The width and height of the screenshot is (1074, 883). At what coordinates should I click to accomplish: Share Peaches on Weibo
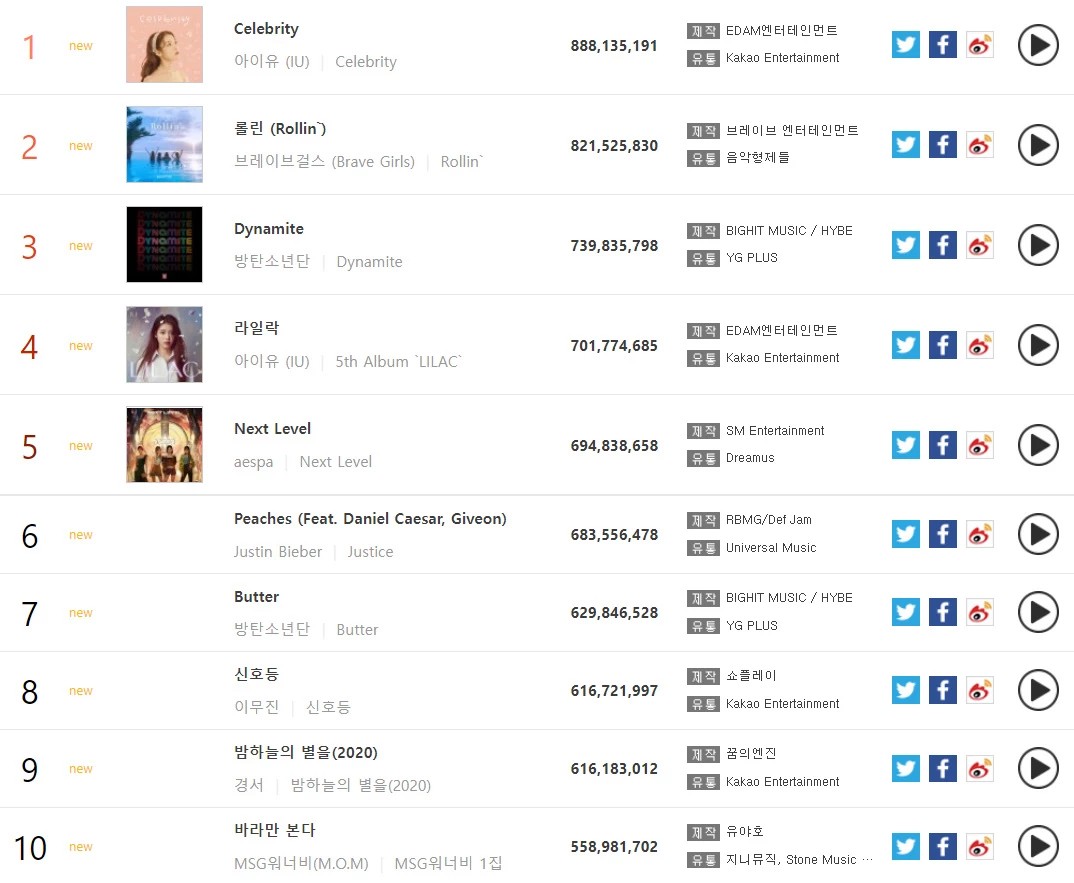(x=980, y=534)
